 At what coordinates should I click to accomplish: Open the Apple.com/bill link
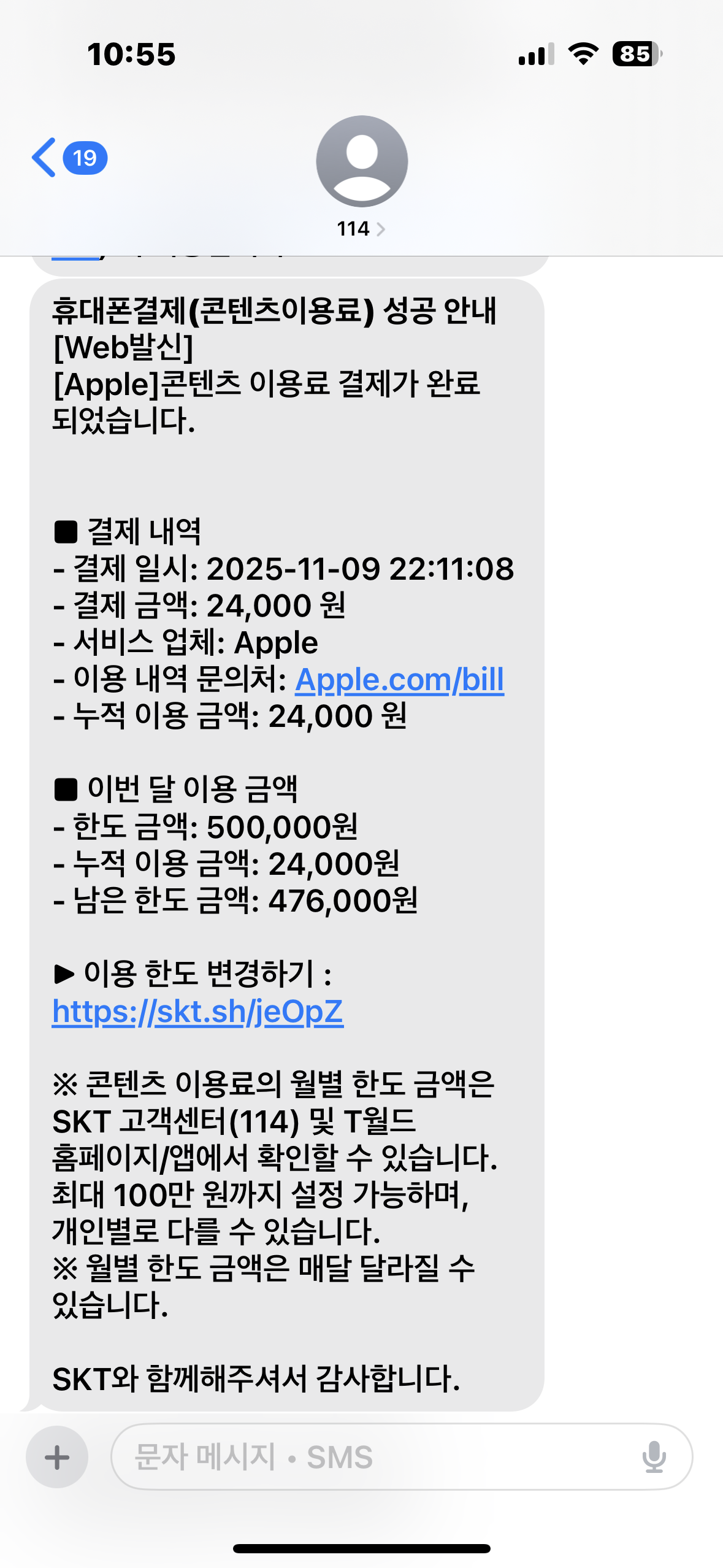pos(399,680)
